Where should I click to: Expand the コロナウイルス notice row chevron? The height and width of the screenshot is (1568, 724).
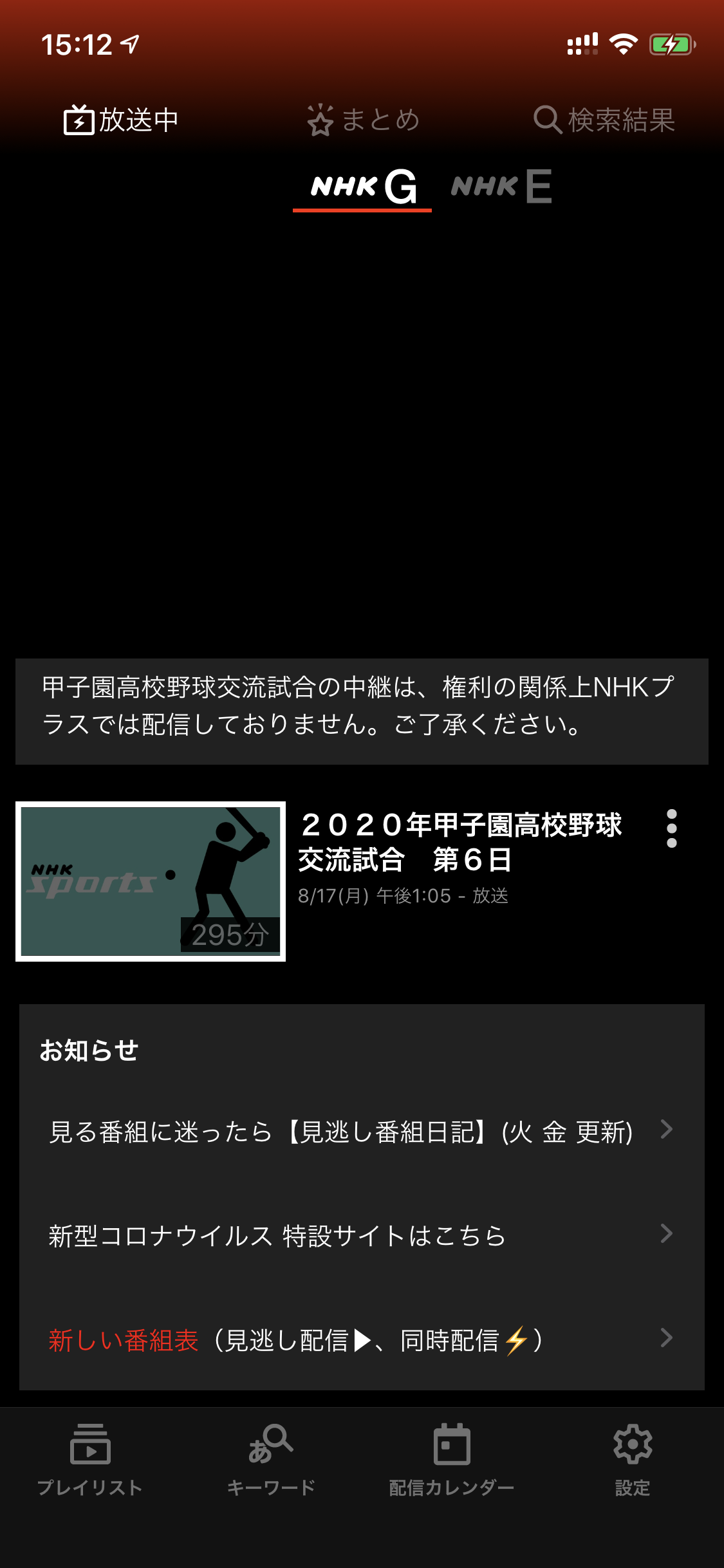point(666,1233)
